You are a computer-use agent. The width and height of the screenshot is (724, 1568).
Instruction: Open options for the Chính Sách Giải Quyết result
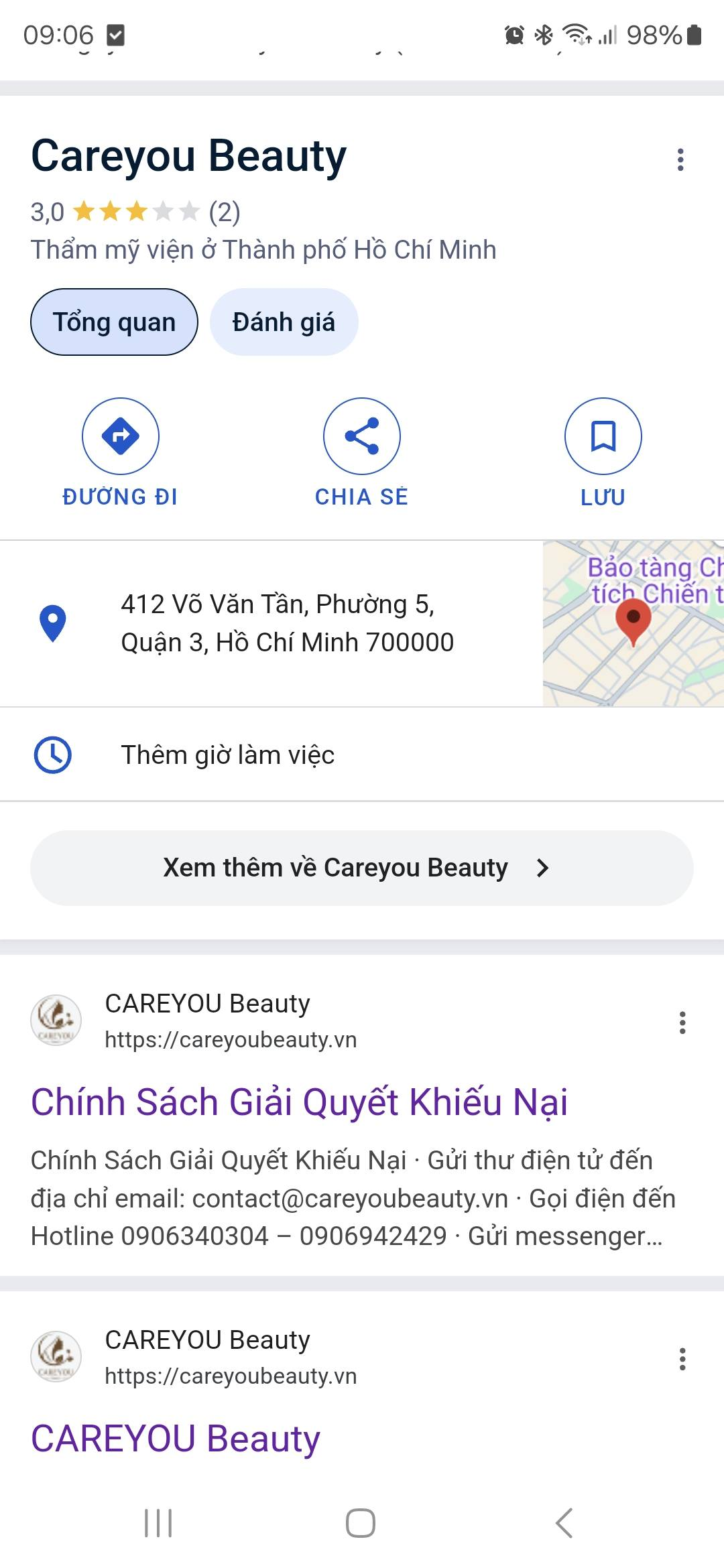pyautogui.click(x=682, y=1023)
